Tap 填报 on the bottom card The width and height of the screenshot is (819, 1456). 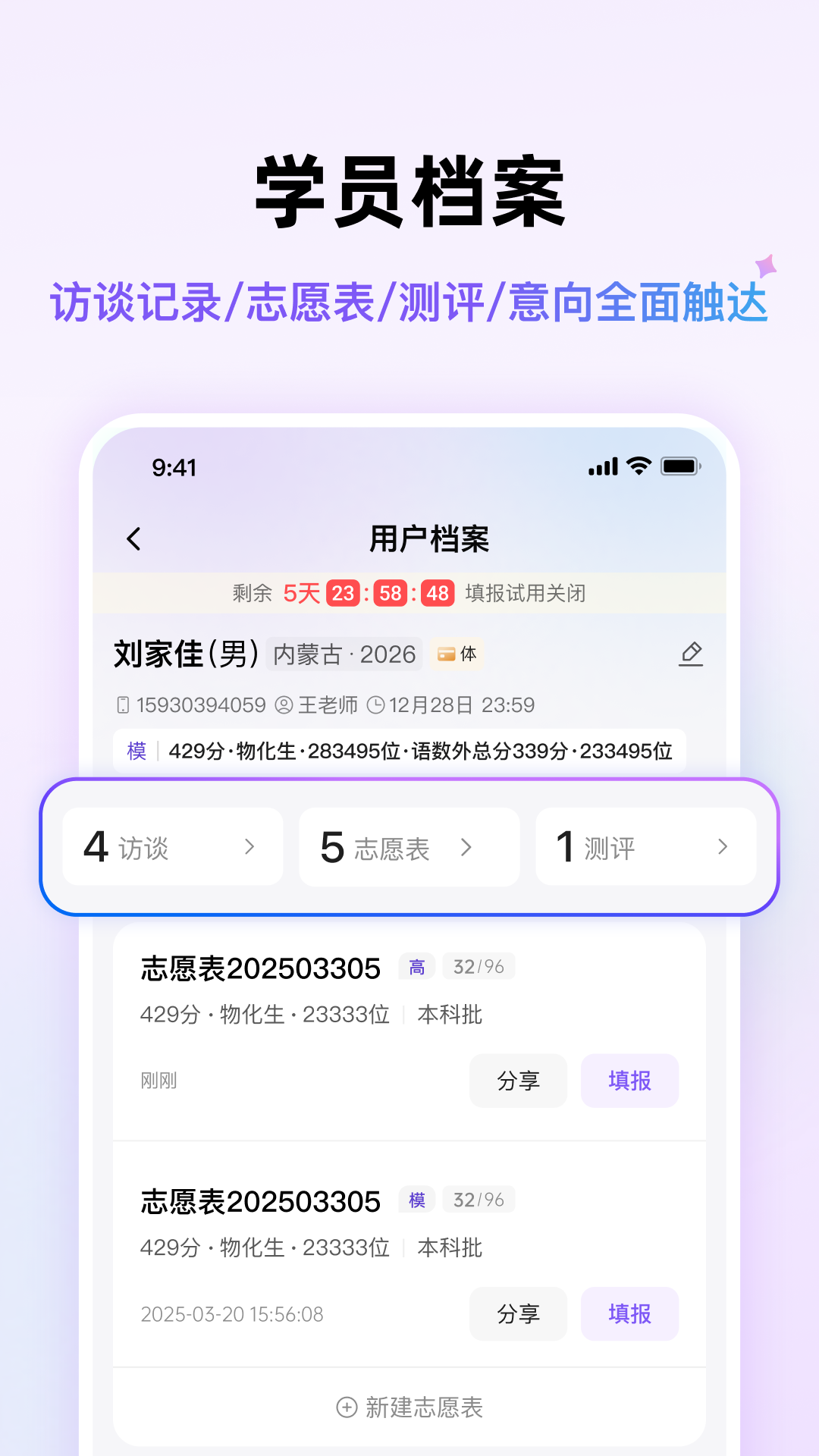point(629,1314)
